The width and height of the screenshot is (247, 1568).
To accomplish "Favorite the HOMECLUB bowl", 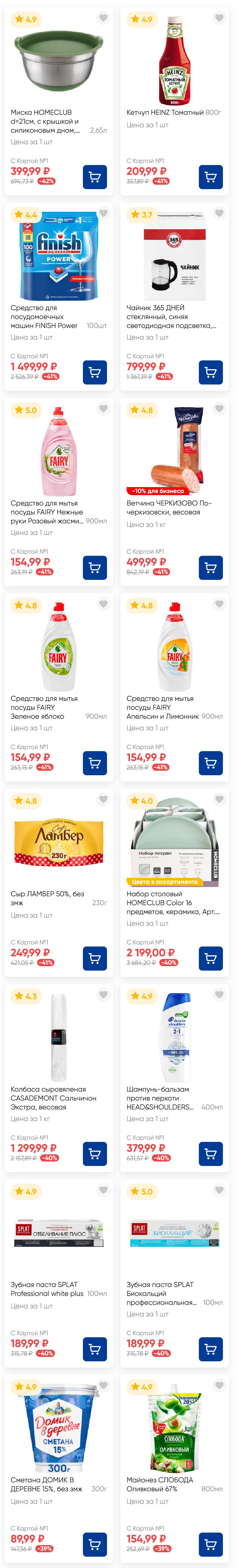I will tap(103, 18).
